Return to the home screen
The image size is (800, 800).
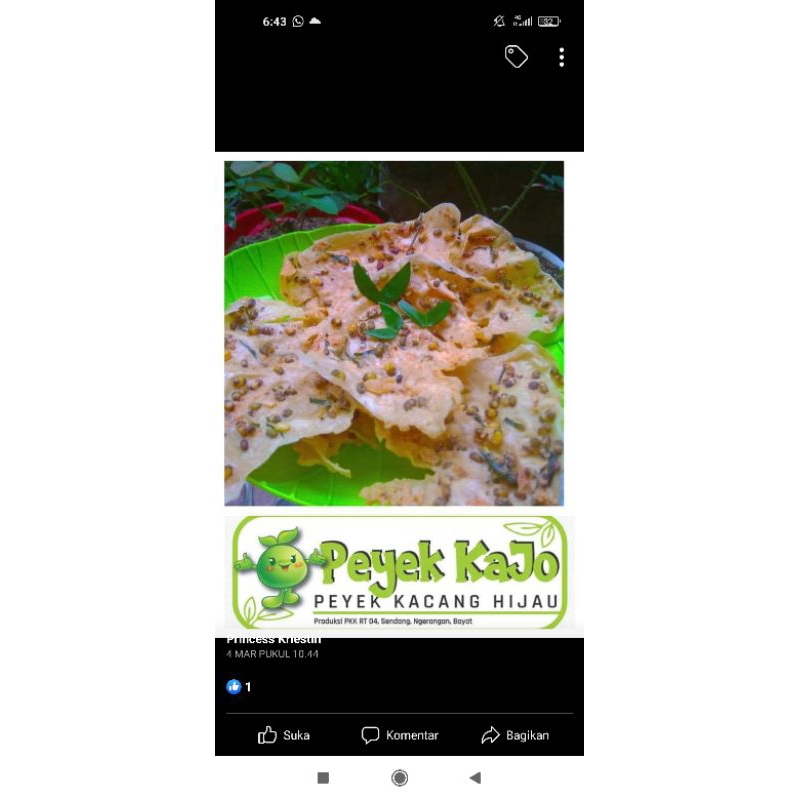pyautogui.click(x=400, y=778)
